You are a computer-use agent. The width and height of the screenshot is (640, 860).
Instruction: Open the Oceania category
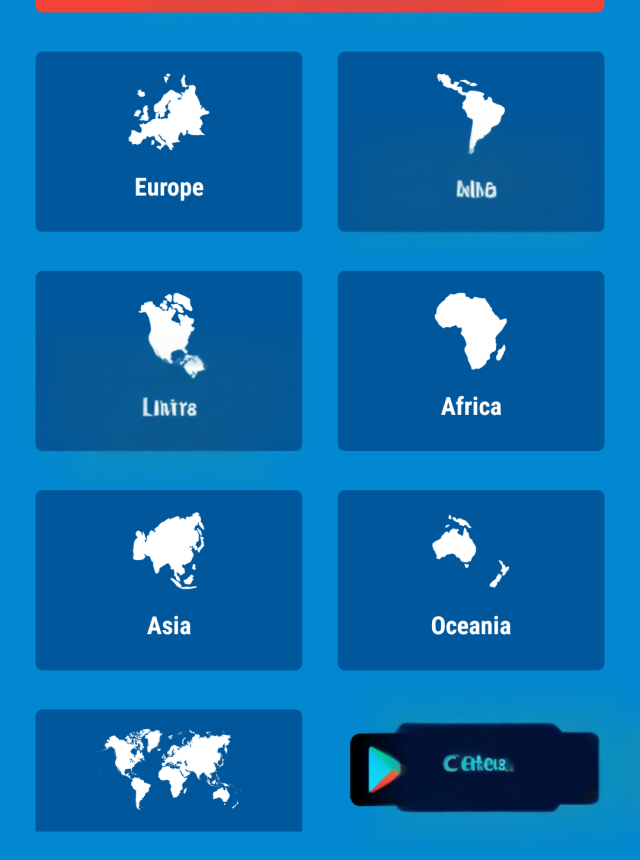(470, 580)
